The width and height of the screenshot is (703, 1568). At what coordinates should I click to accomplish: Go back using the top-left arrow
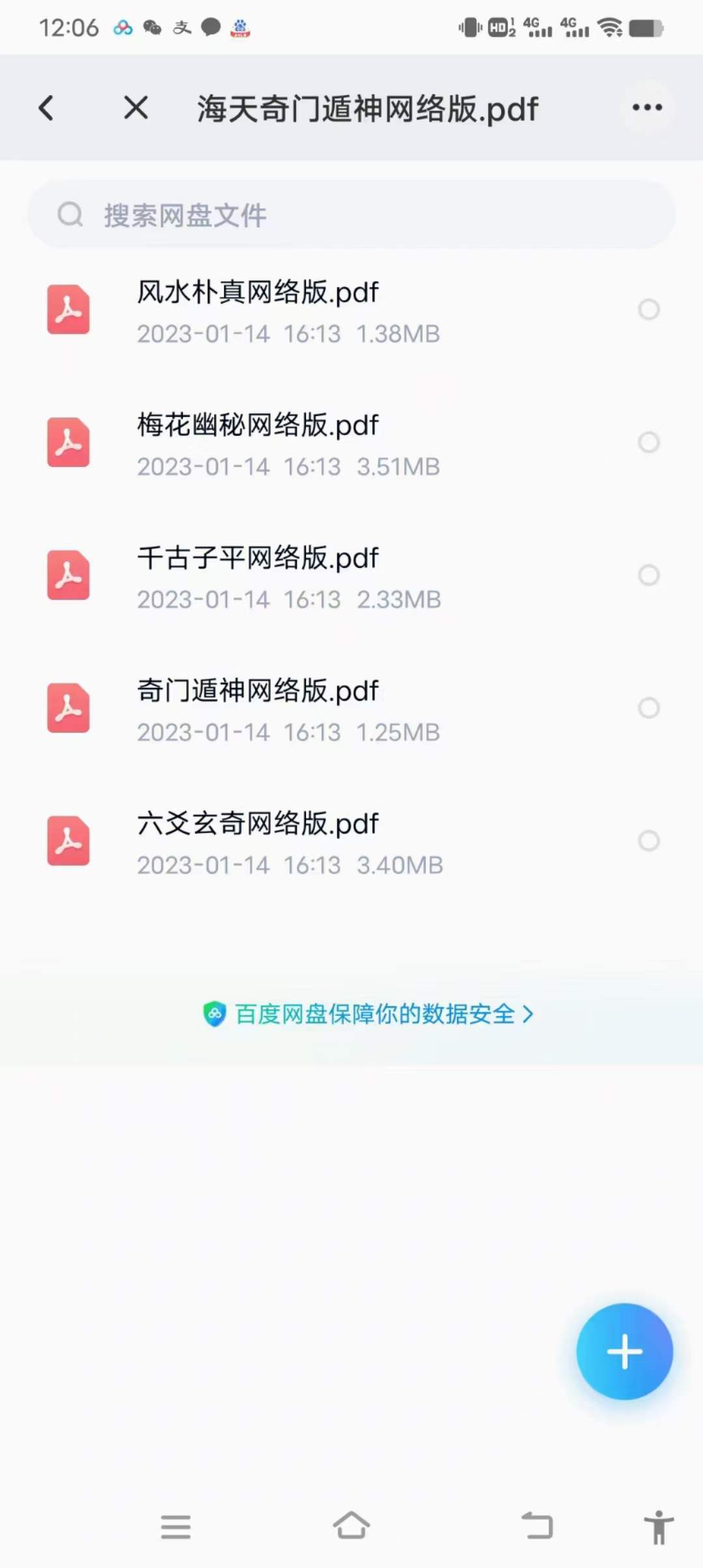[x=46, y=108]
